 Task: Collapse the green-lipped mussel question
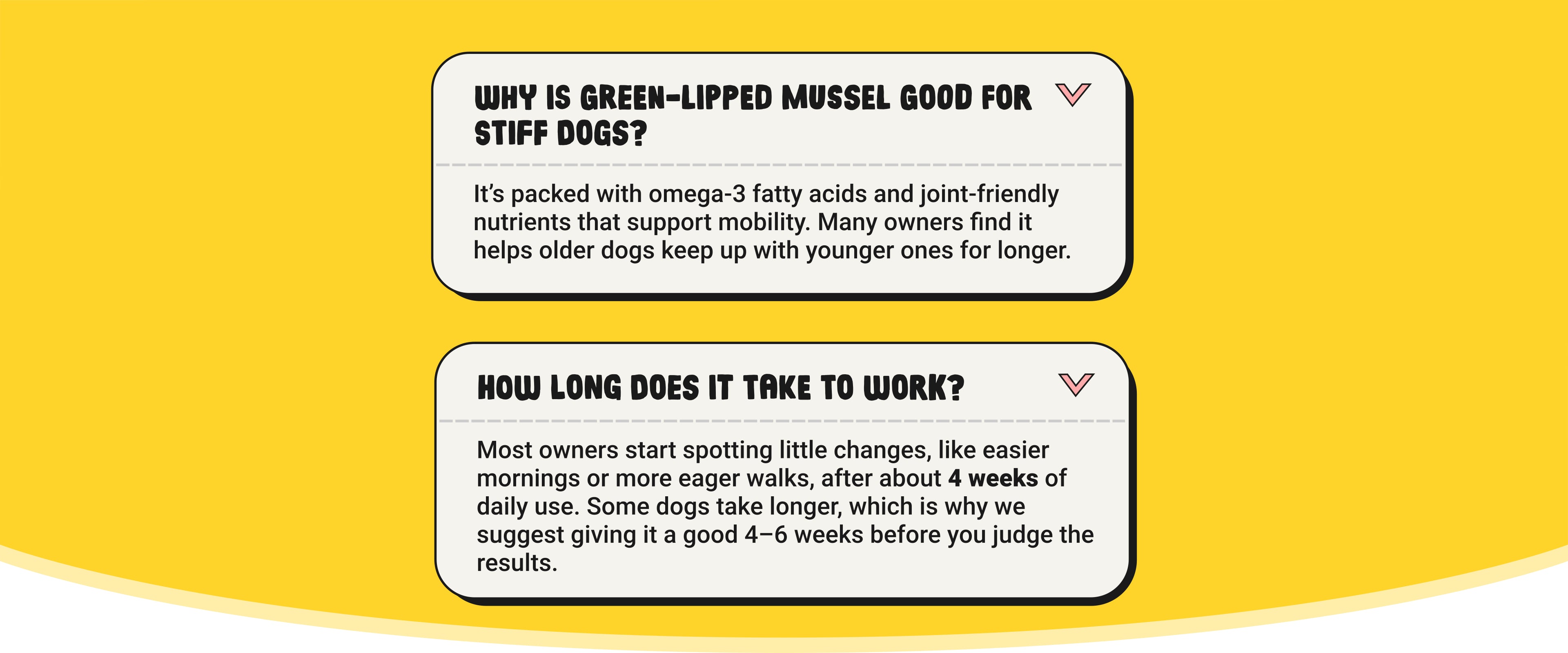click(1073, 95)
